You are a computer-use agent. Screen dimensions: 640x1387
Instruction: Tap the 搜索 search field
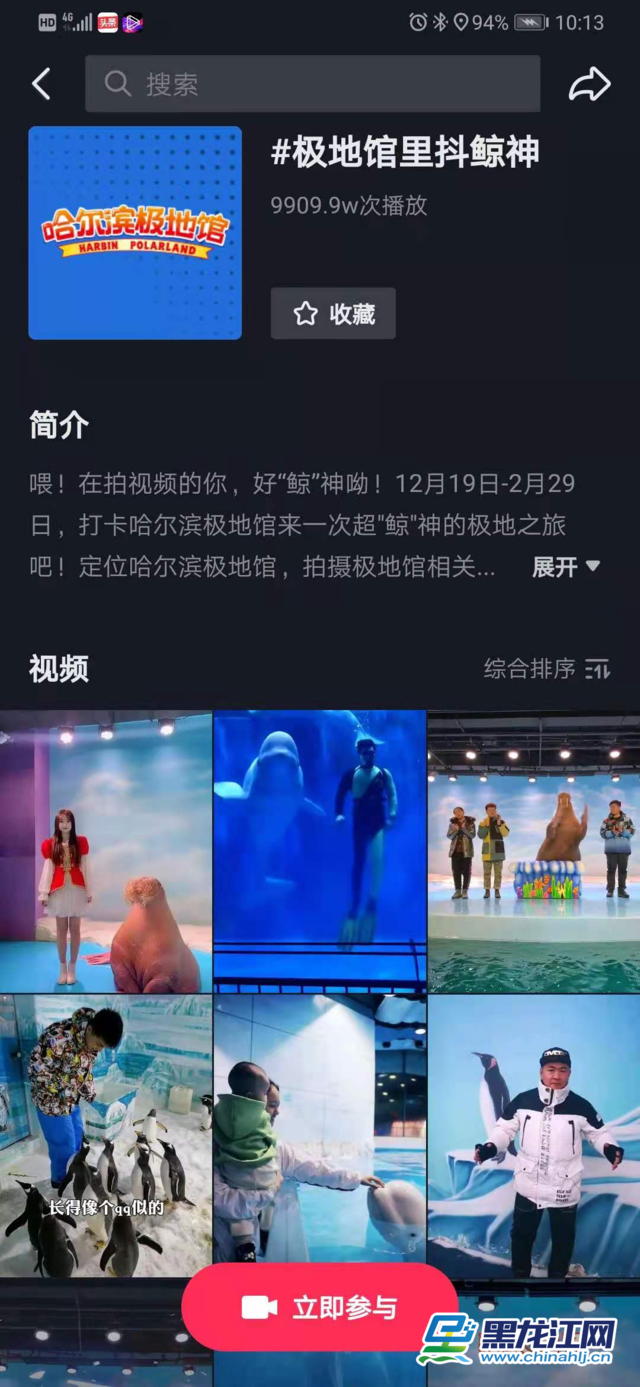click(x=312, y=84)
